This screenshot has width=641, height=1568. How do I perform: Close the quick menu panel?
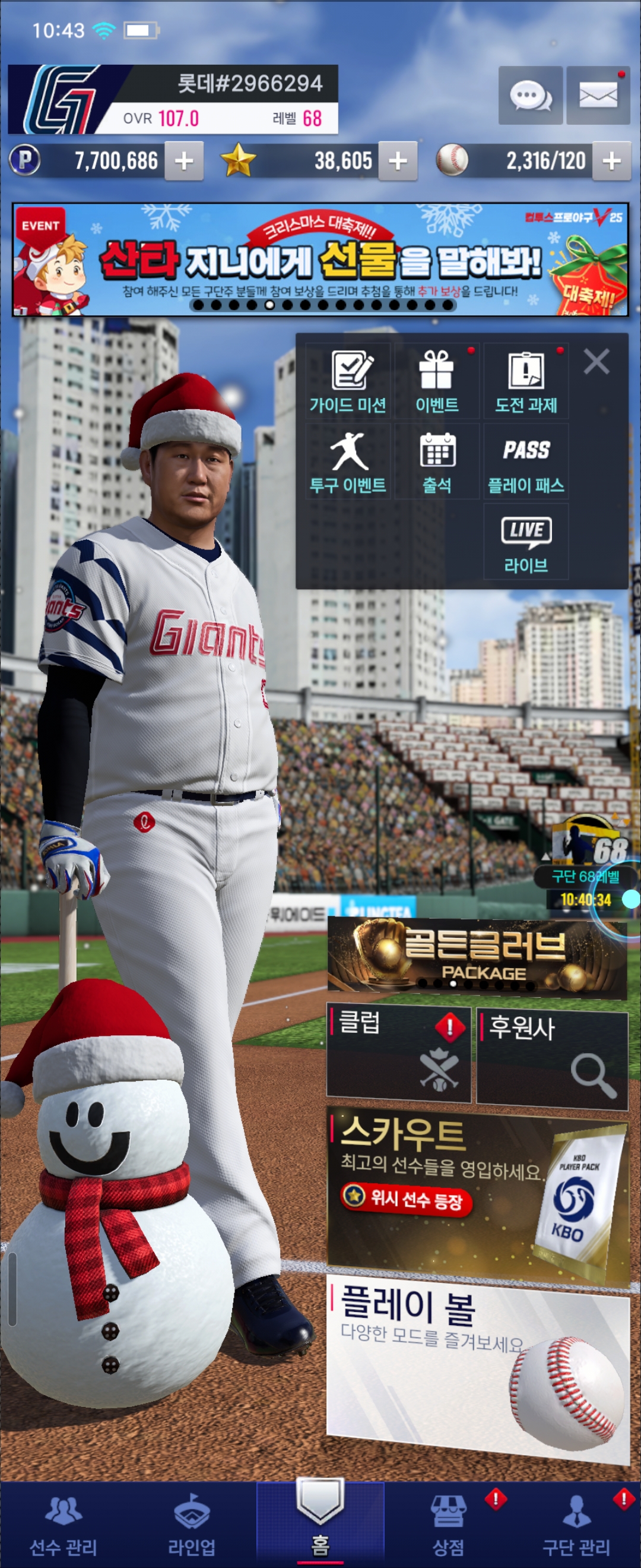pyautogui.click(x=596, y=362)
